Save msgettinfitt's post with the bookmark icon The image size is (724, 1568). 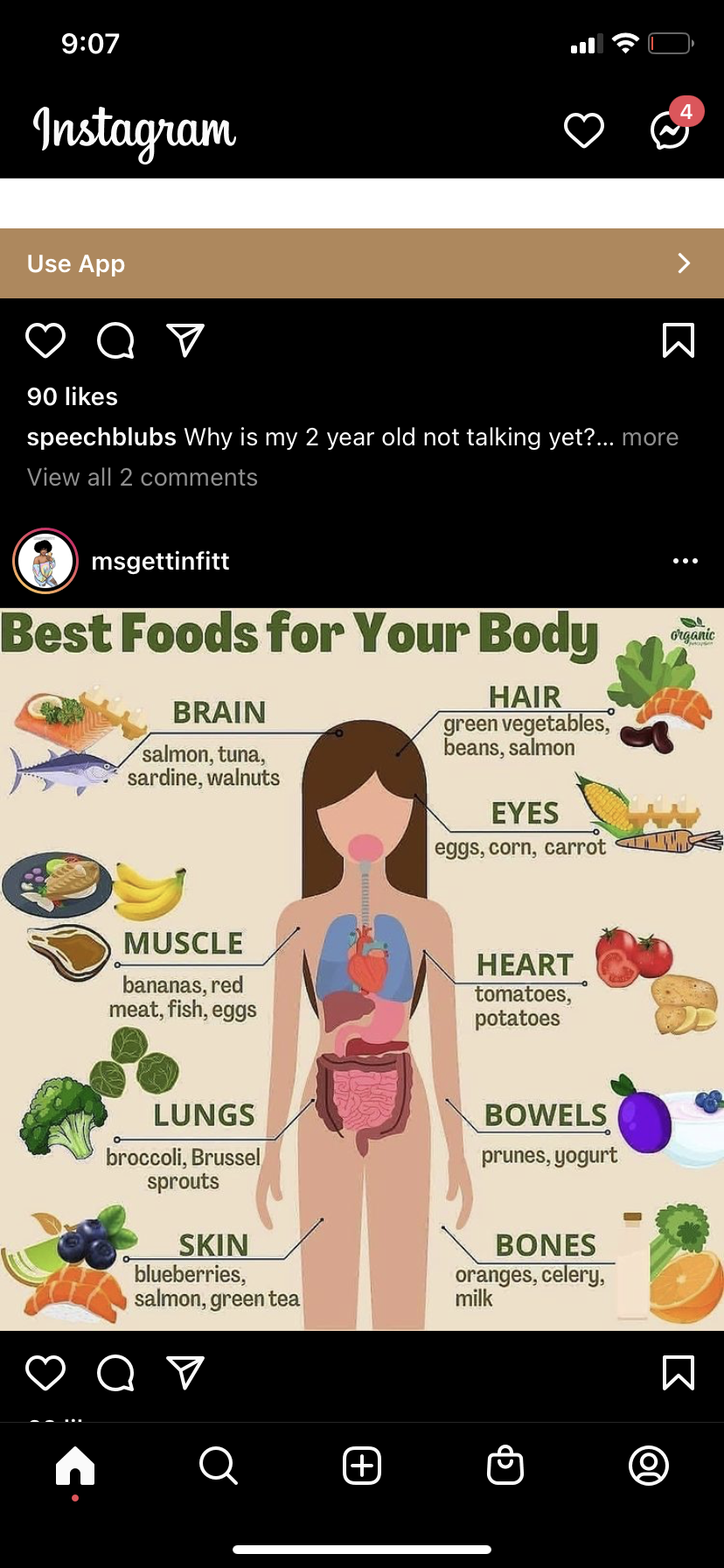[679, 1373]
